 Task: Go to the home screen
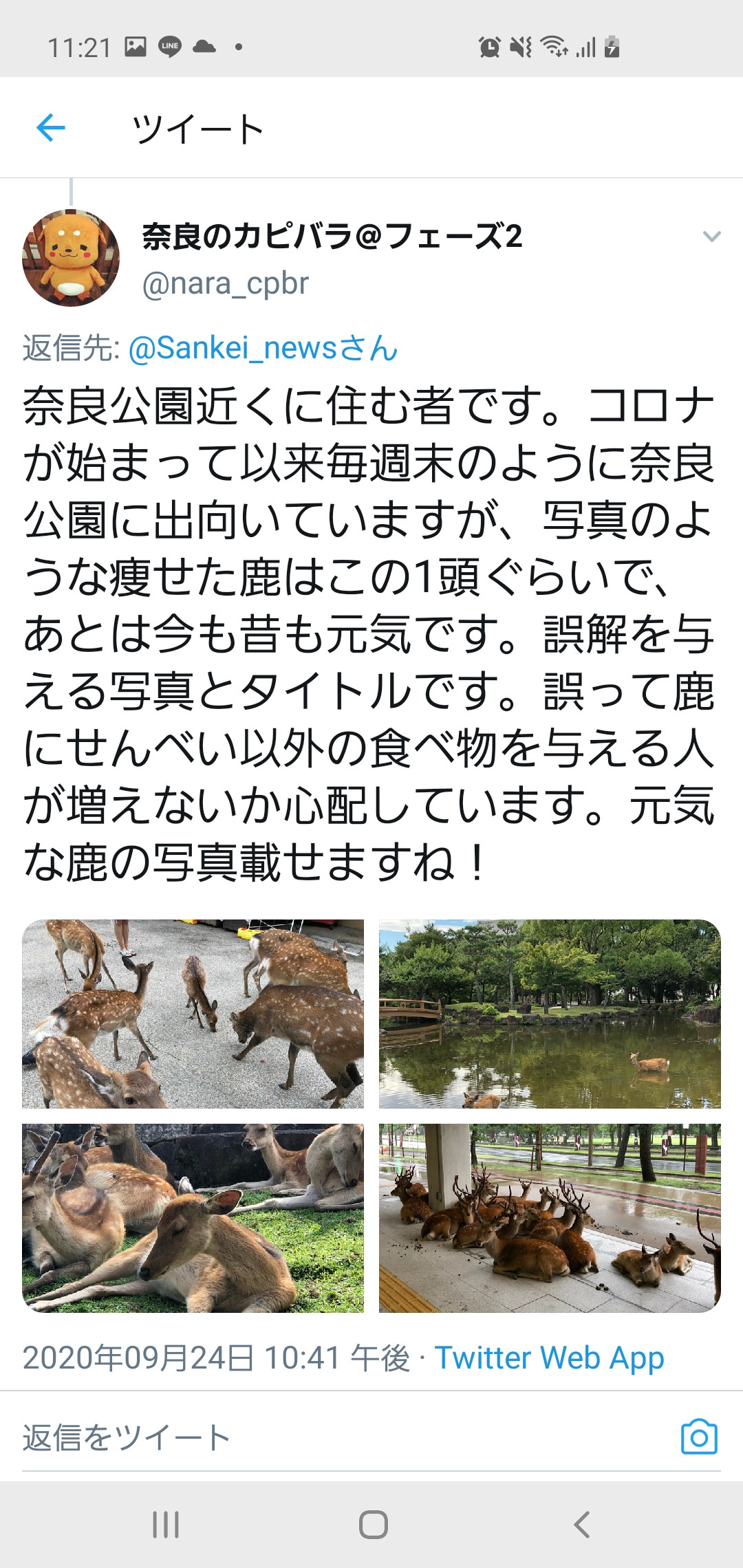pos(374,1525)
